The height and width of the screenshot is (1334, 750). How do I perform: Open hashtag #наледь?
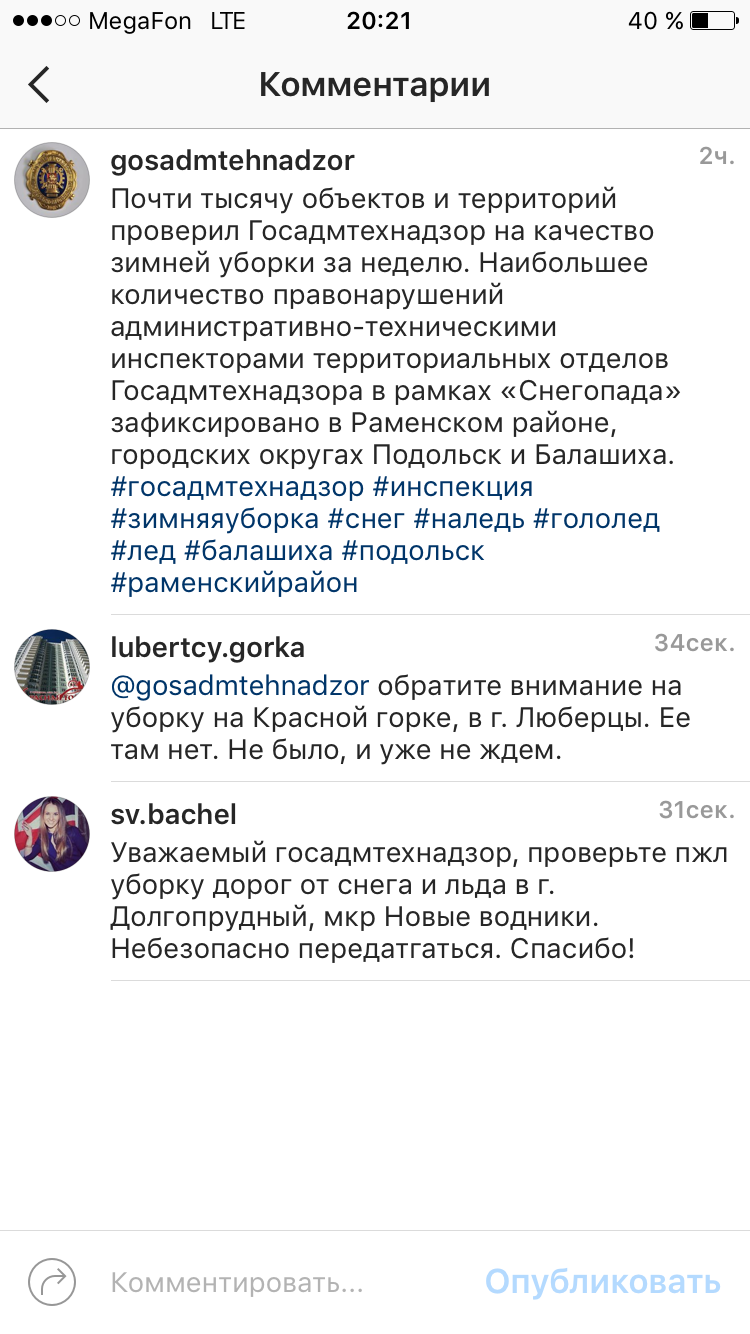[x=470, y=520]
